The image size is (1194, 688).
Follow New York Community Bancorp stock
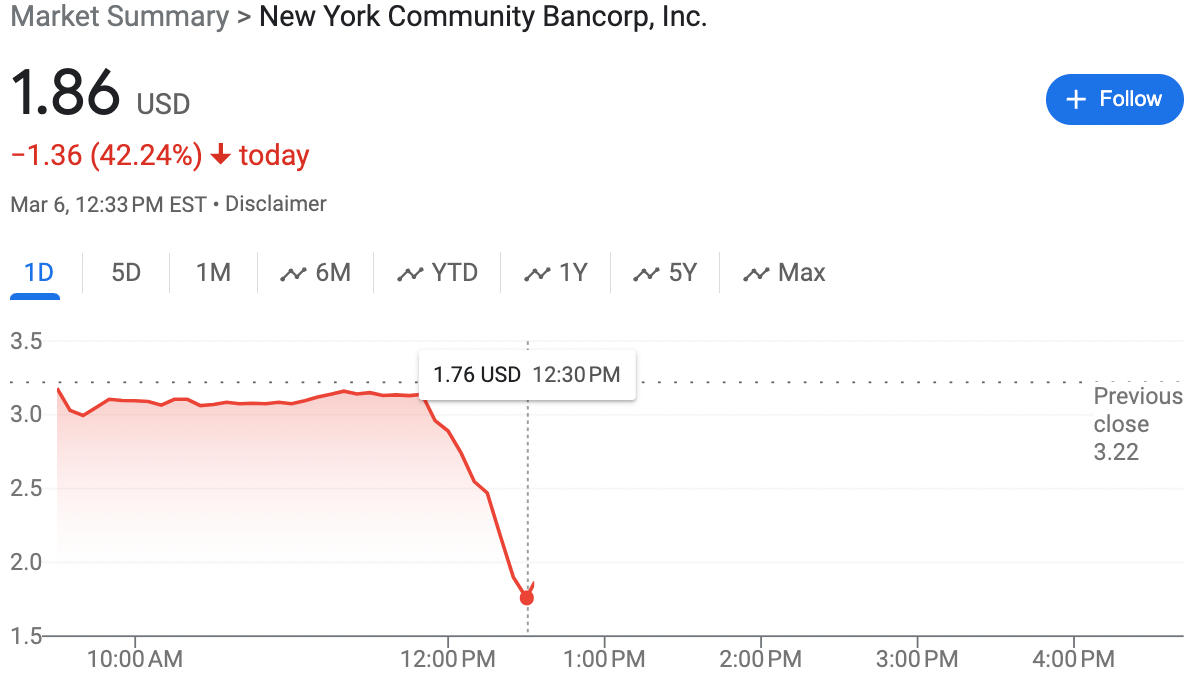[1114, 99]
